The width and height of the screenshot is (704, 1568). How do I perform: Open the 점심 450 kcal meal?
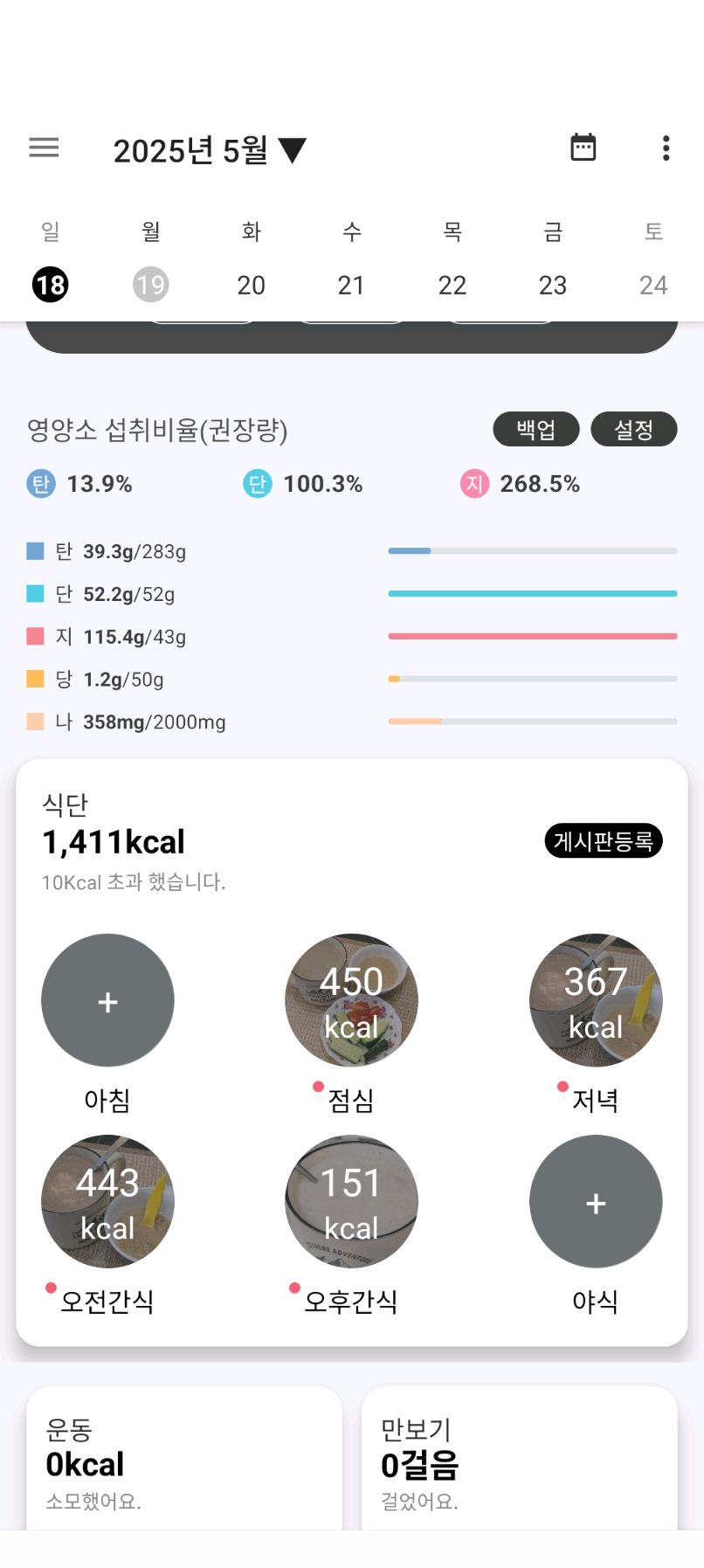pyautogui.click(x=351, y=1000)
